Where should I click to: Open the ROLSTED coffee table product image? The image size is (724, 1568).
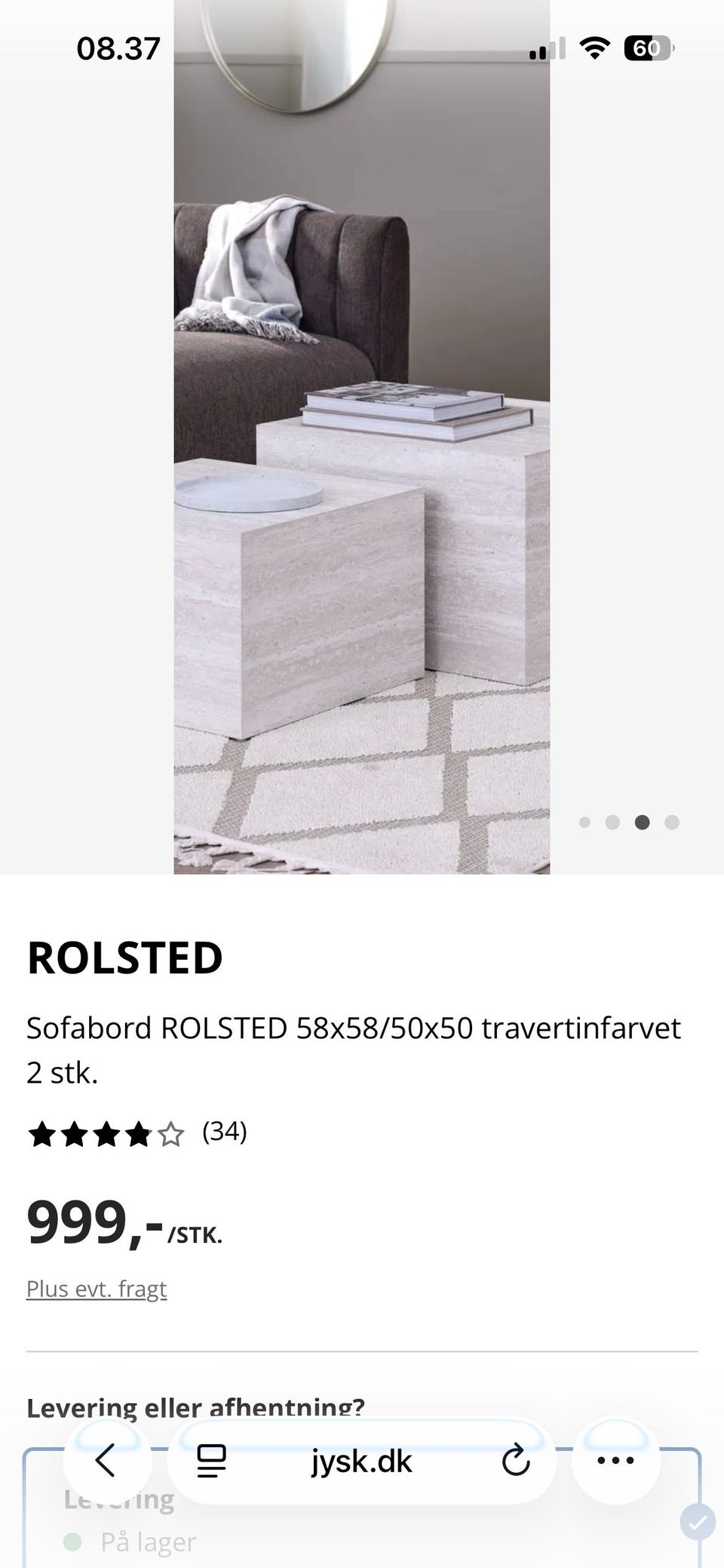[362, 437]
